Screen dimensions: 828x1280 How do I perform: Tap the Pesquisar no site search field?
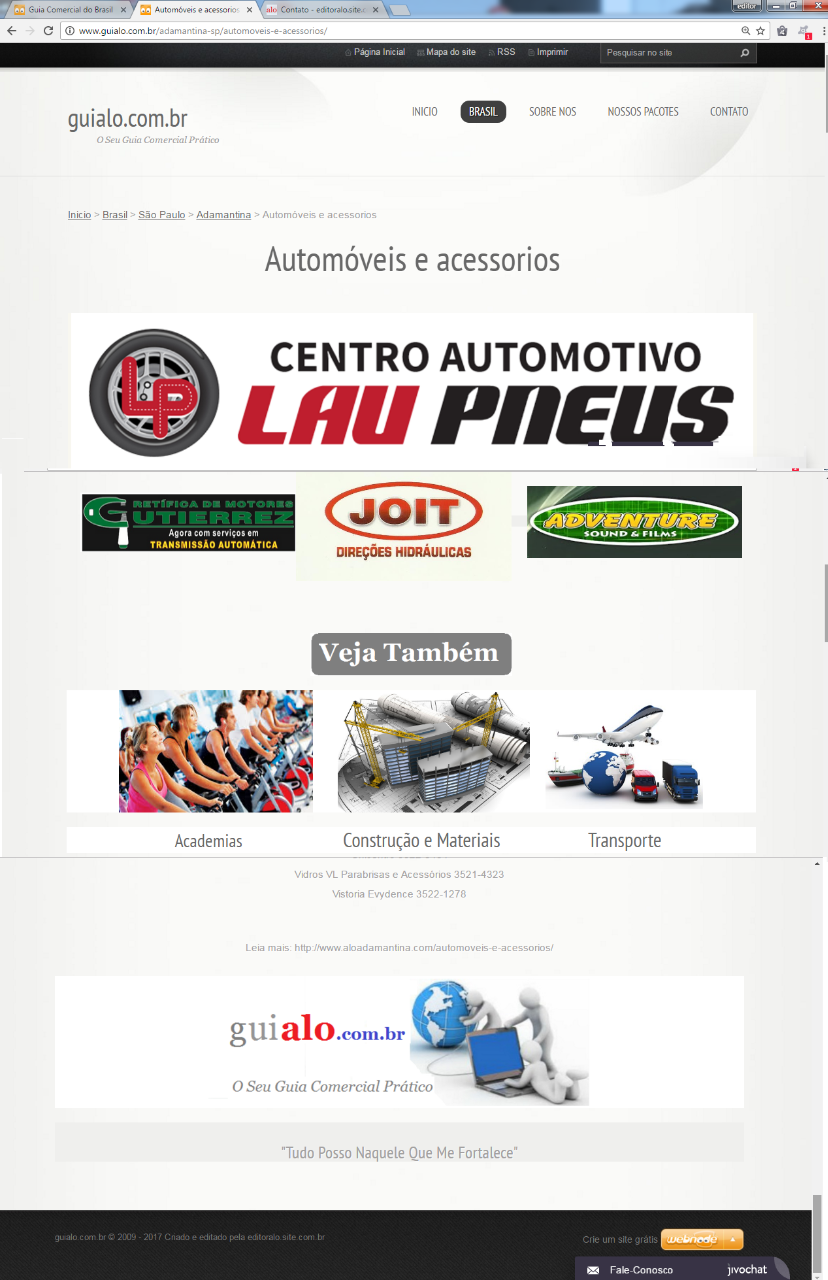670,52
